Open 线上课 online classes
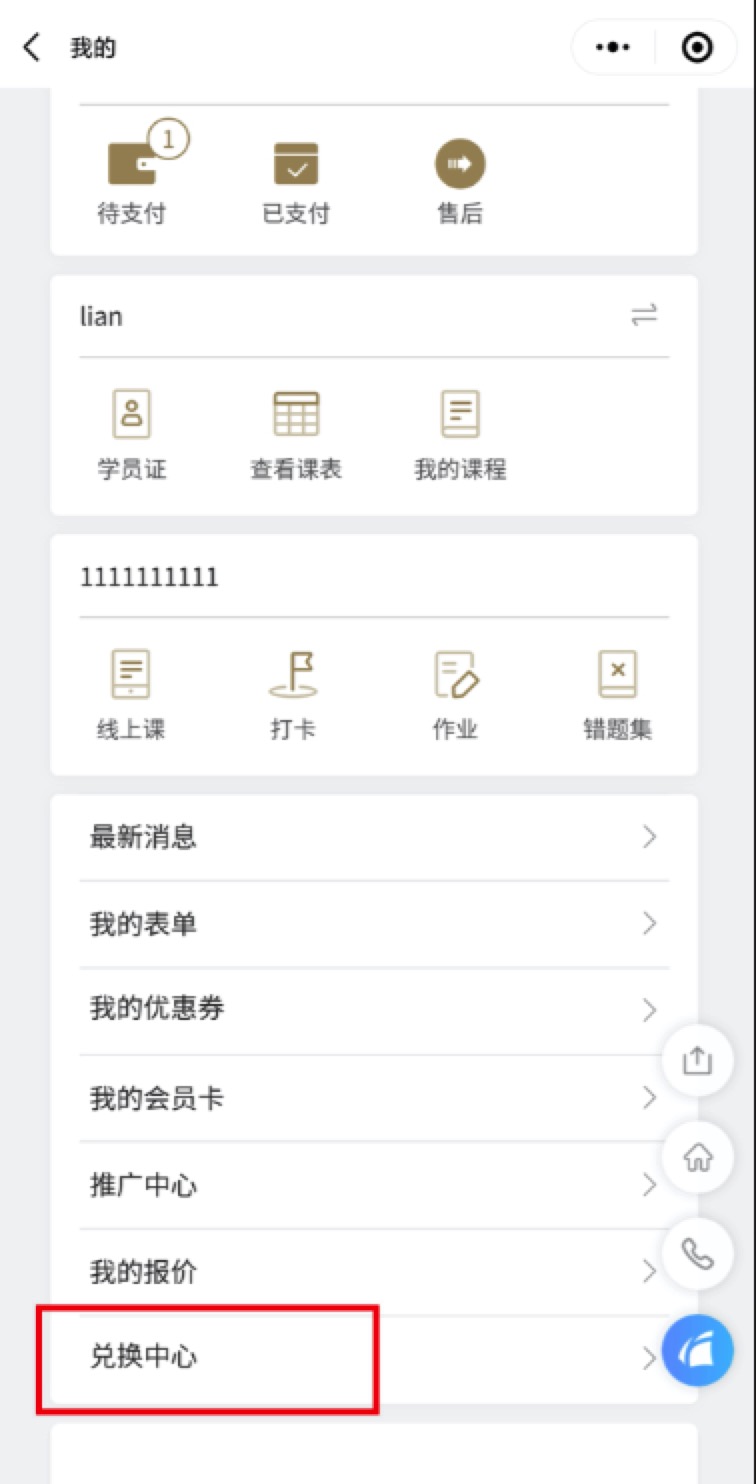Image resolution: width=756 pixels, height=1484 pixels. coord(131,695)
